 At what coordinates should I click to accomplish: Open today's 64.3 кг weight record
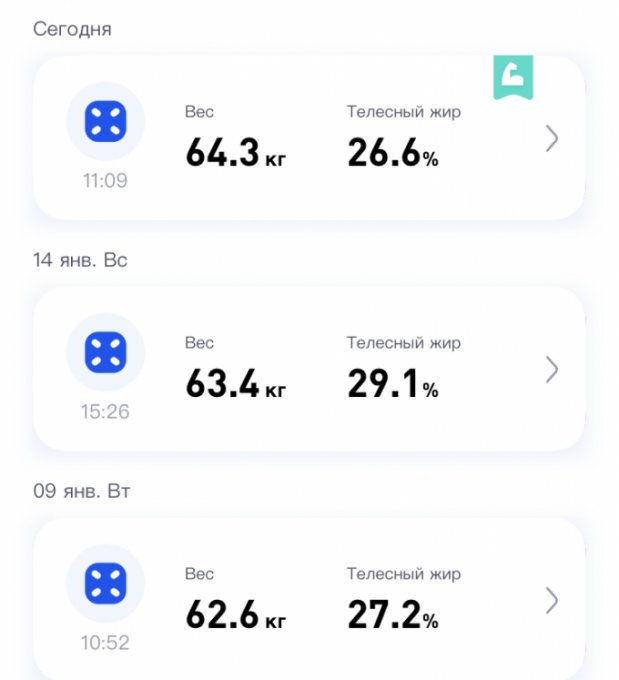(x=308, y=138)
